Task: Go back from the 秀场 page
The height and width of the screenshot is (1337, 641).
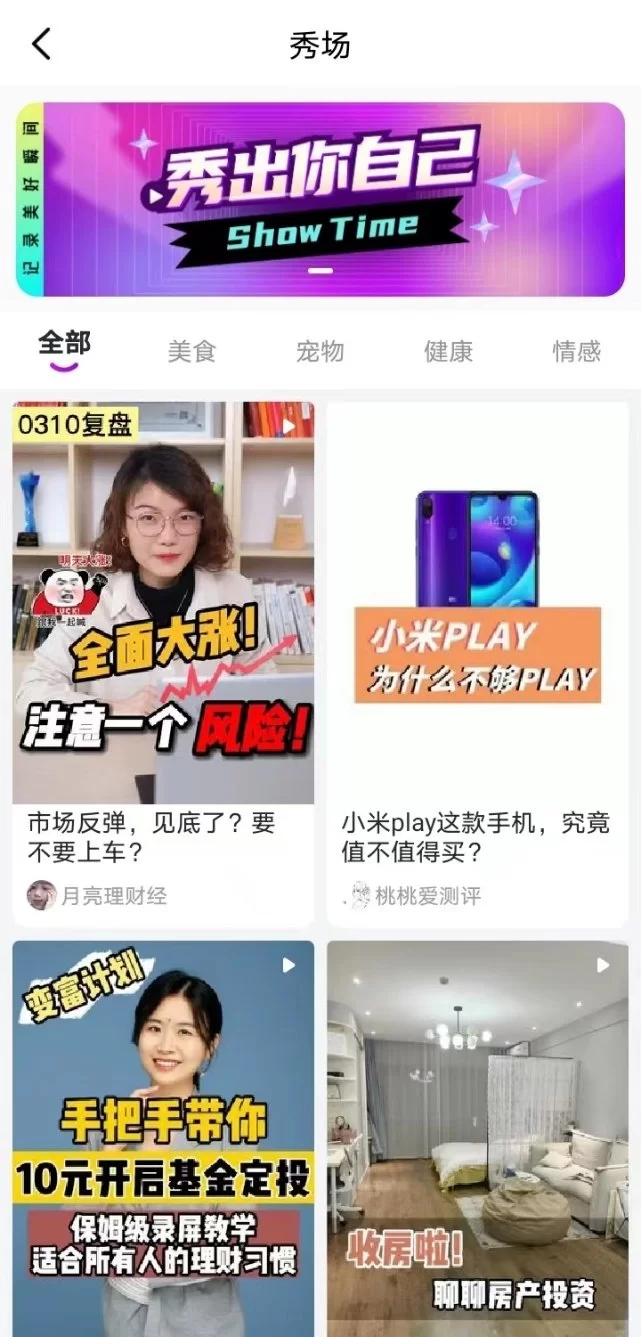Action: click(x=41, y=45)
